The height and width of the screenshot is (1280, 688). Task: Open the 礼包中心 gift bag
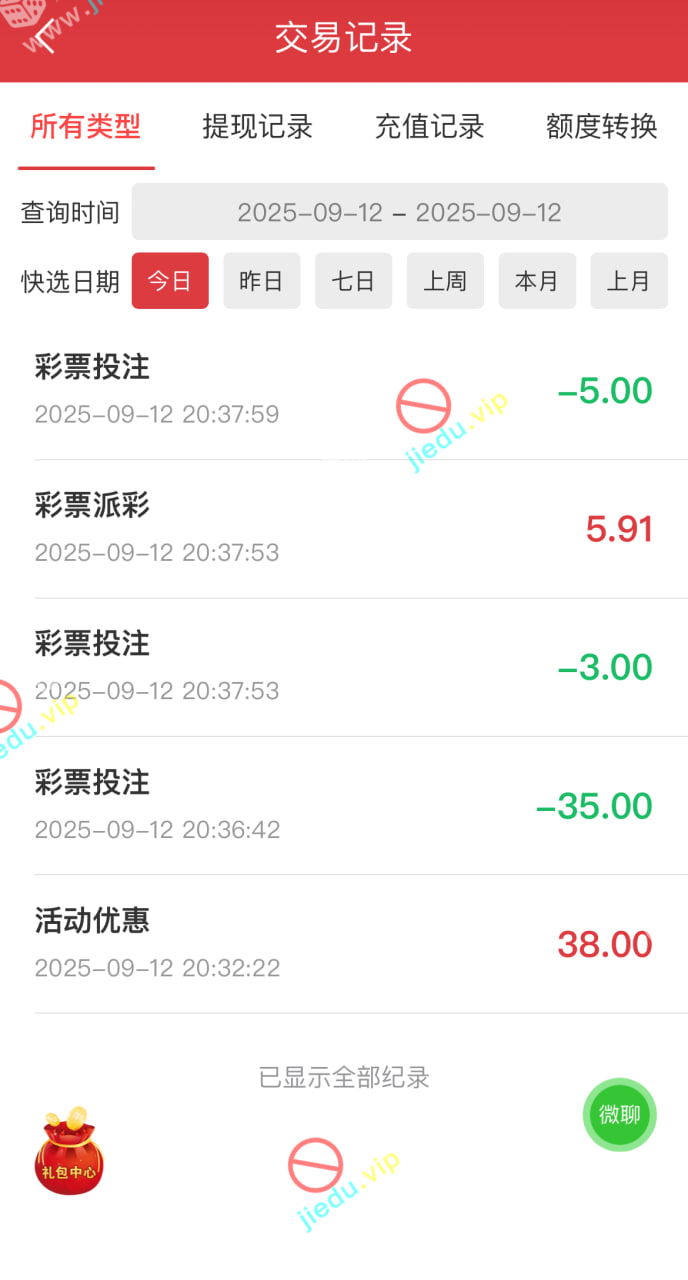click(x=69, y=1151)
